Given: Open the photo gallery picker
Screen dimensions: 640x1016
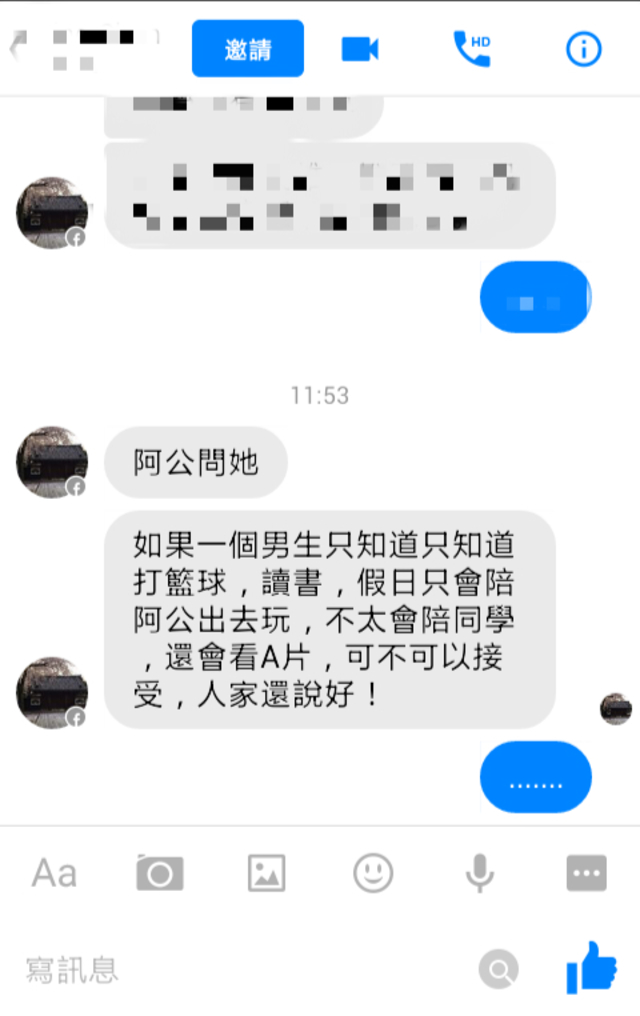Looking at the screenshot, I should pyautogui.click(x=267, y=873).
